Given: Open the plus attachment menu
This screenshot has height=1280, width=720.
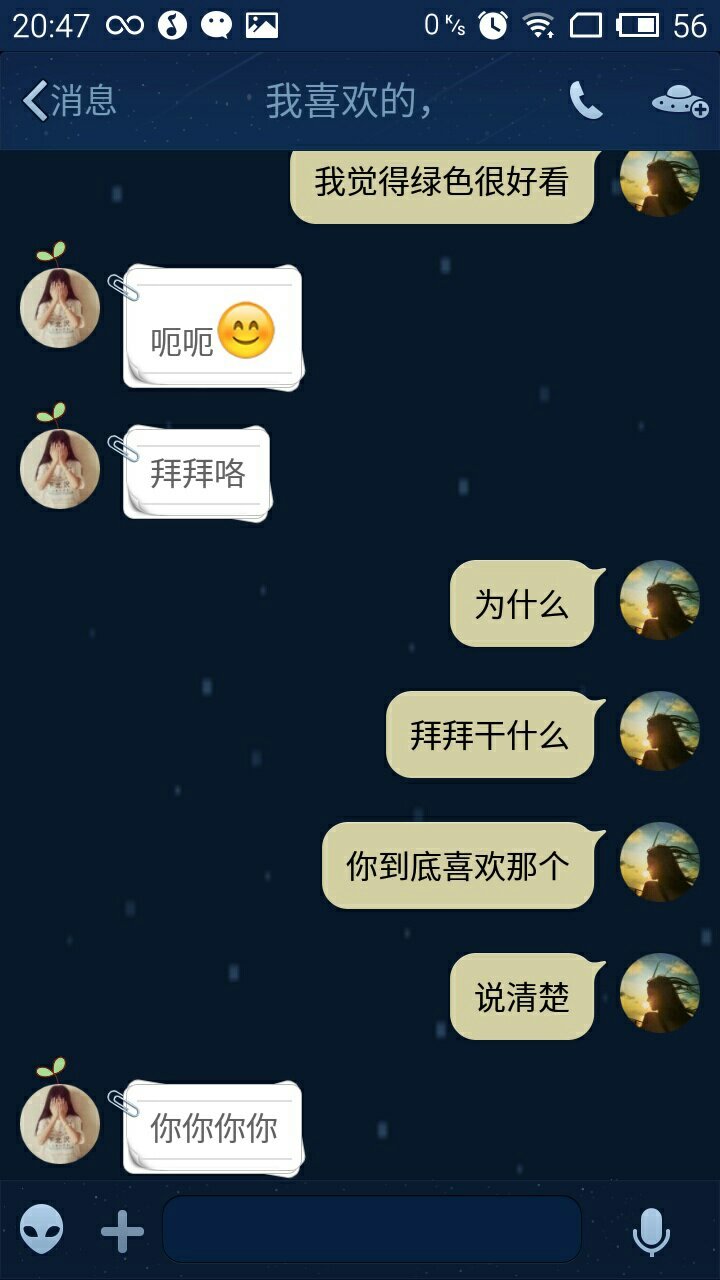Looking at the screenshot, I should coord(122,1231).
